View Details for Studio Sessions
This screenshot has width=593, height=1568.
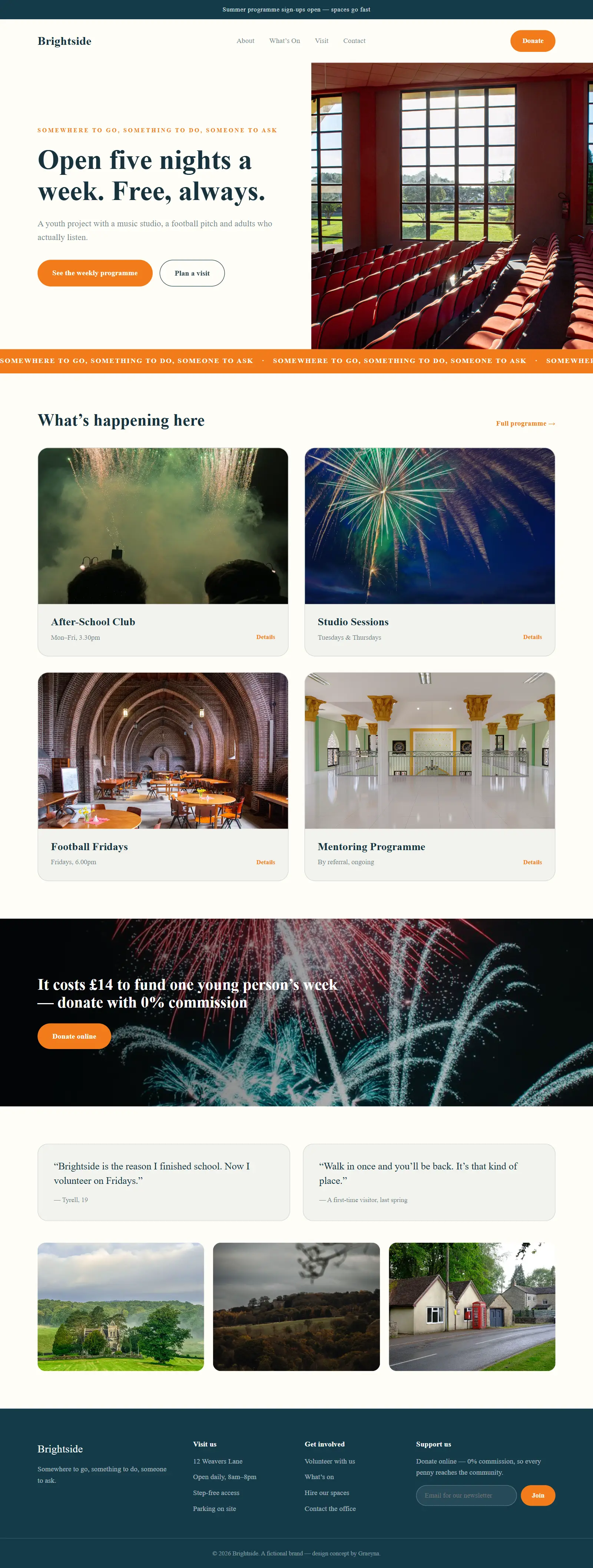[x=532, y=637]
